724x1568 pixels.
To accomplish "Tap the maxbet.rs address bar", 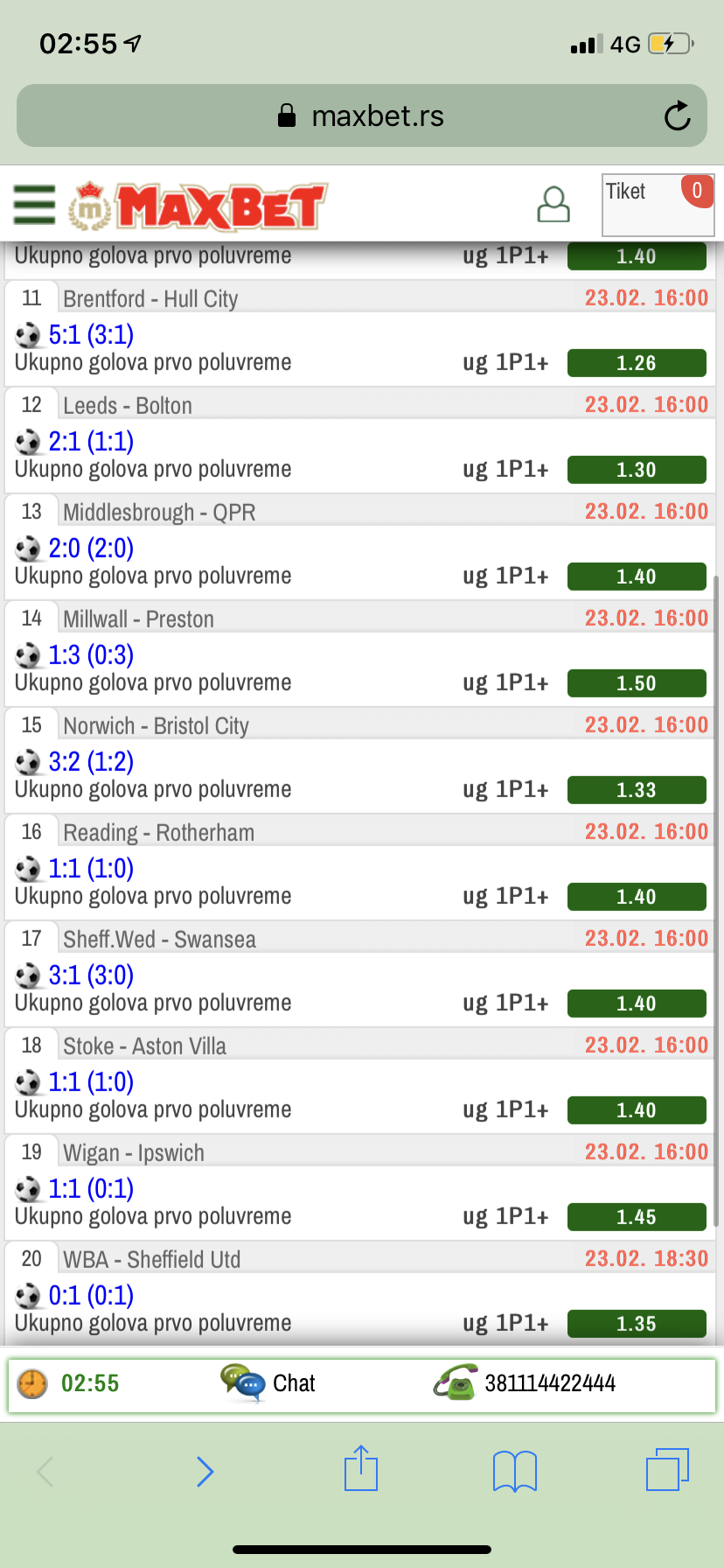I will 362,115.
